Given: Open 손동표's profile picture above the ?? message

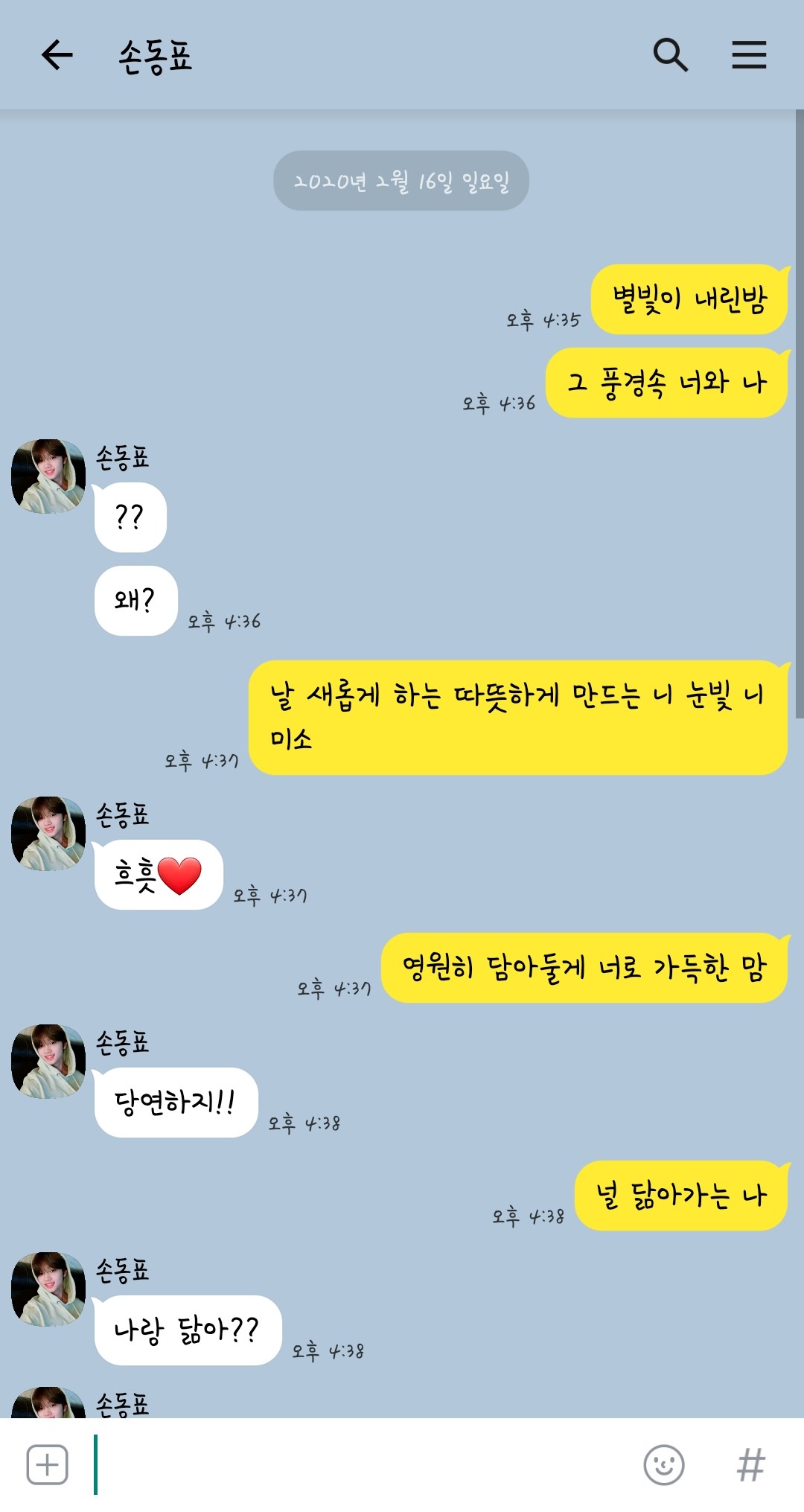Looking at the screenshot, I should click(x=48, y=476).
